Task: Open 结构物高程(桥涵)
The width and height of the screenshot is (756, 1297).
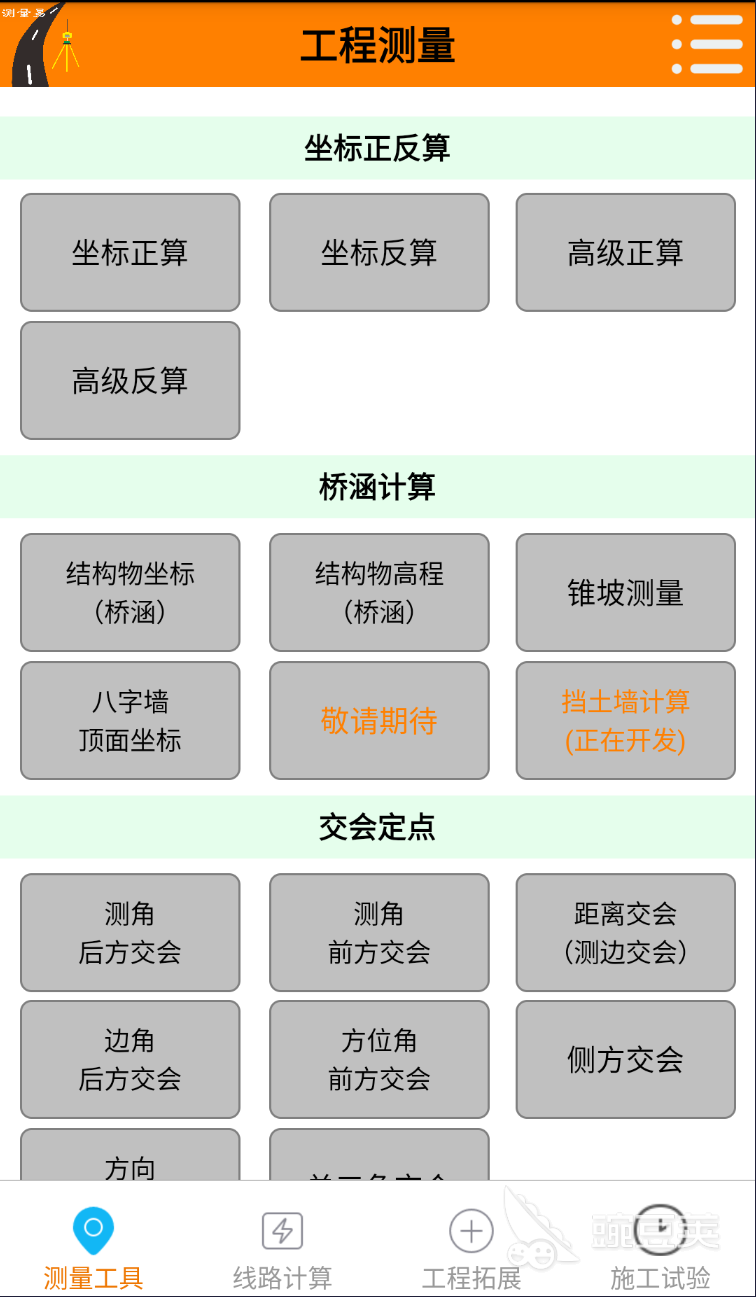Action: click(x=379, y=593)
